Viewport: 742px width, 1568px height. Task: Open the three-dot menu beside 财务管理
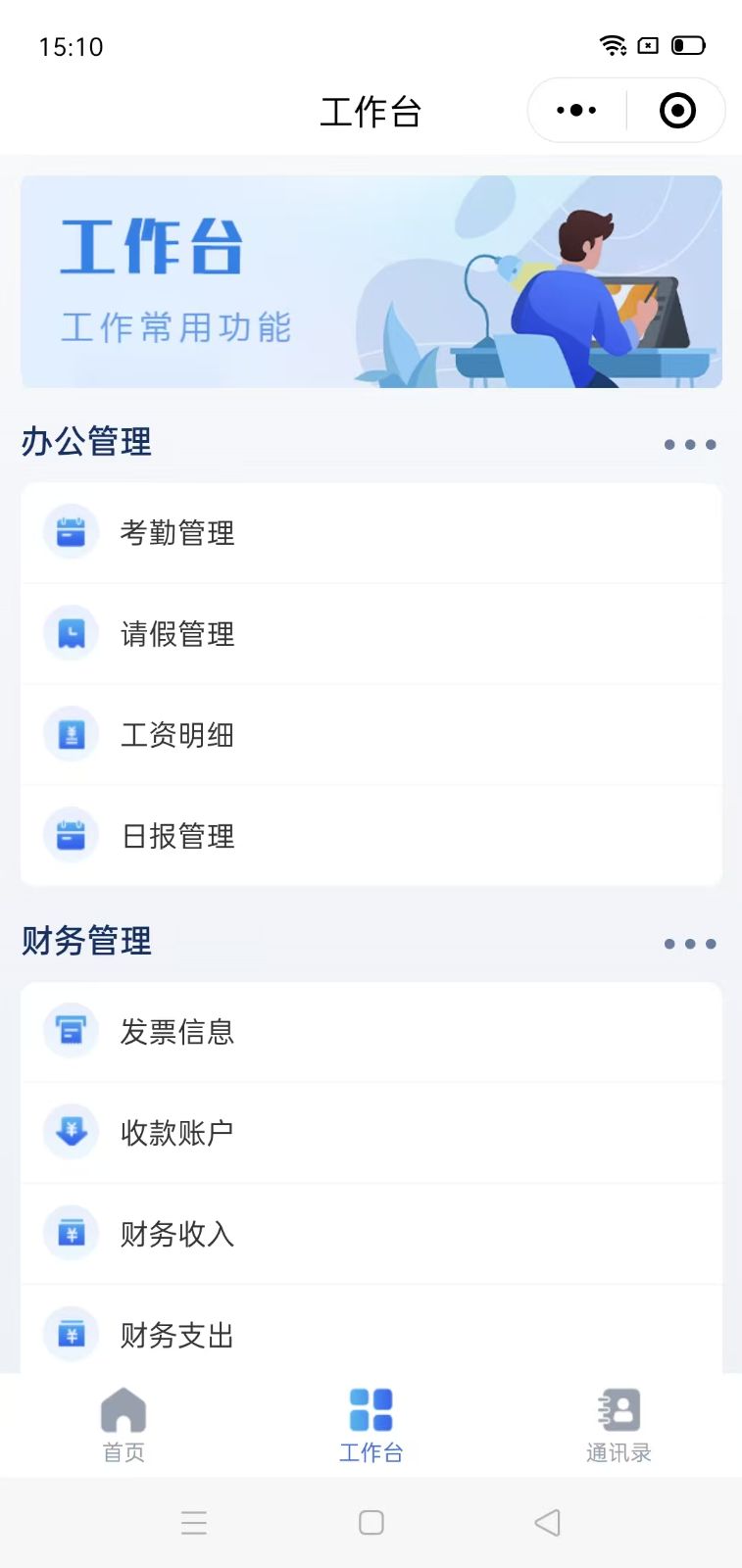click(690, 944)
